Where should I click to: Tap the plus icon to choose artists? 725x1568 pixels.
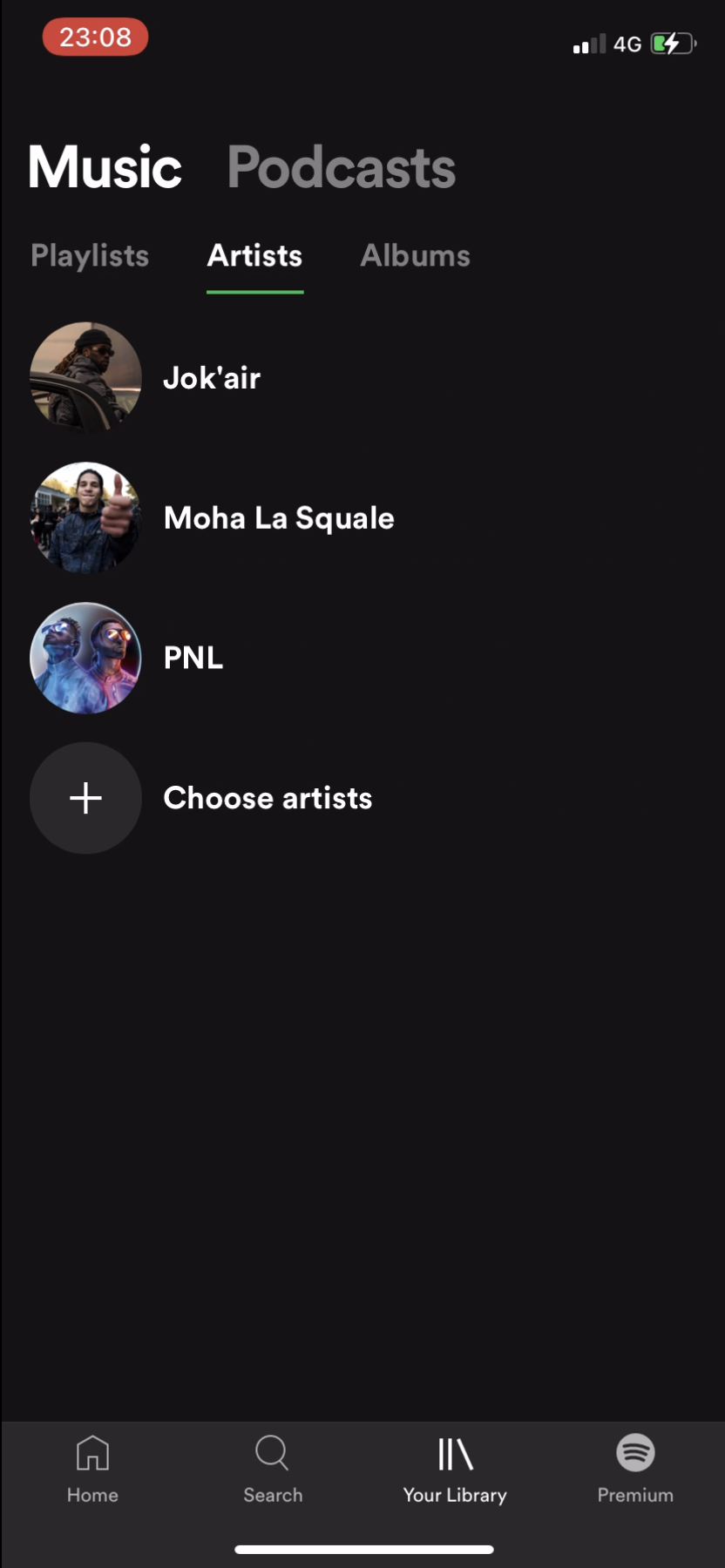click(85, 797)
